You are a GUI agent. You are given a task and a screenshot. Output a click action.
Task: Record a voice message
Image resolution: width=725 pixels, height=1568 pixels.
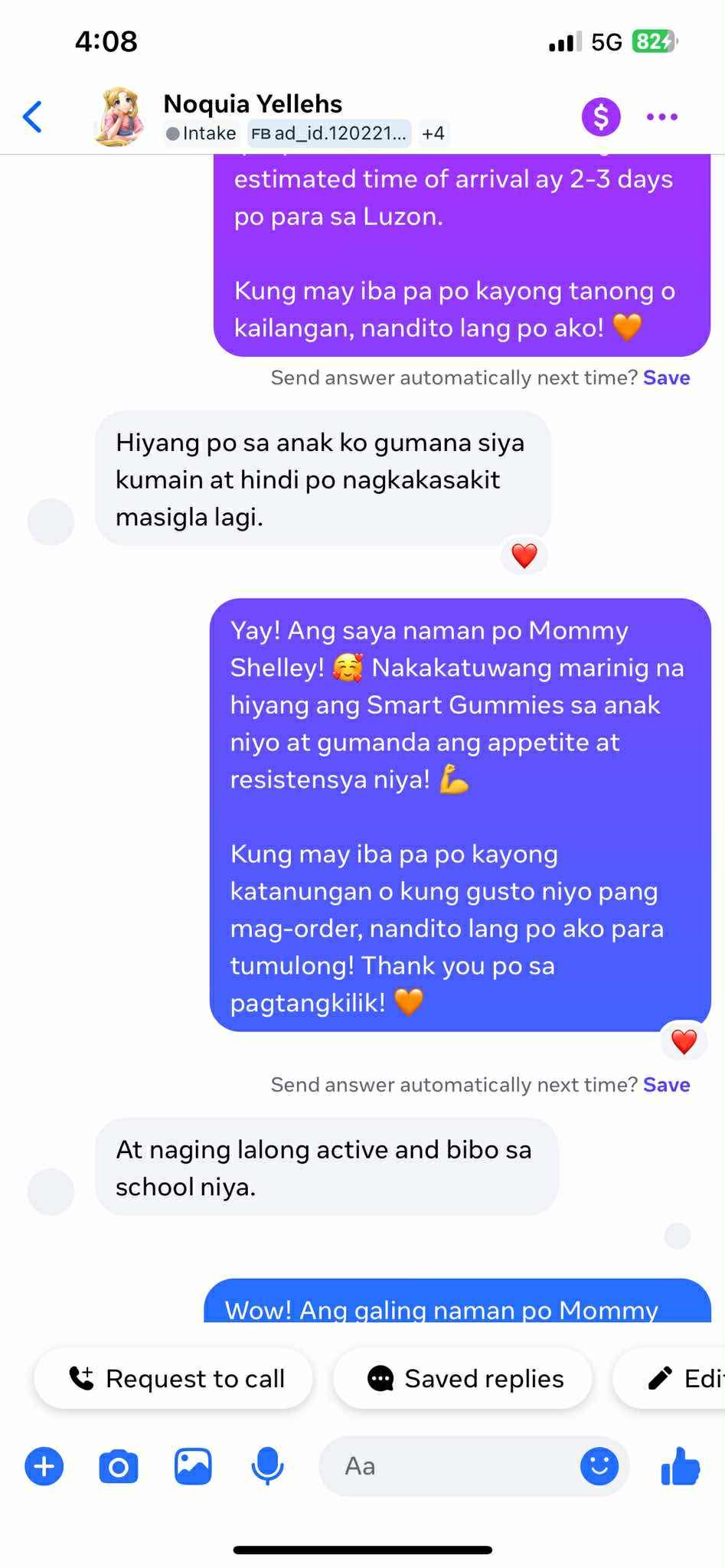tap(267, 1467)
